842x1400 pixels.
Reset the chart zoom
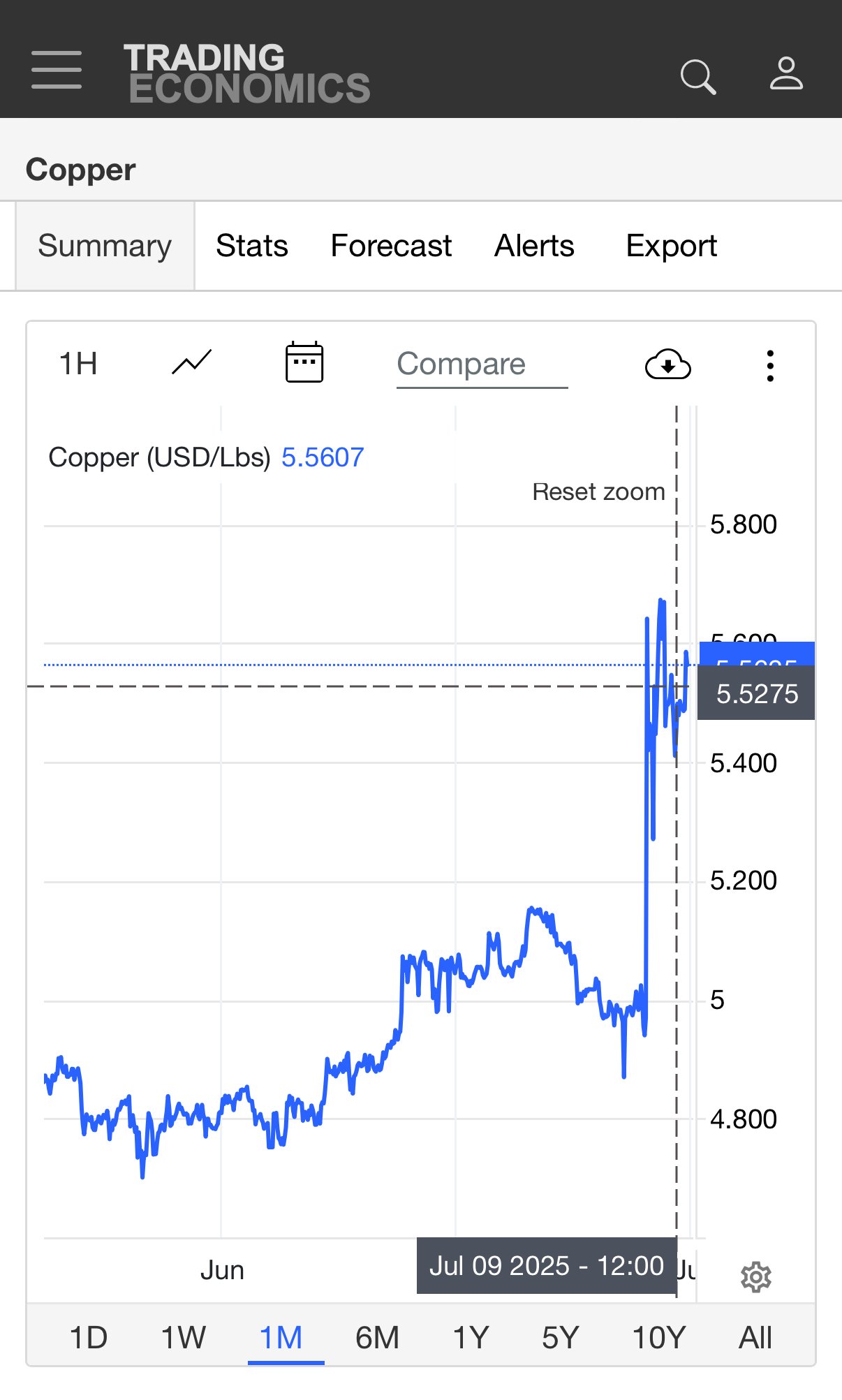598,492
